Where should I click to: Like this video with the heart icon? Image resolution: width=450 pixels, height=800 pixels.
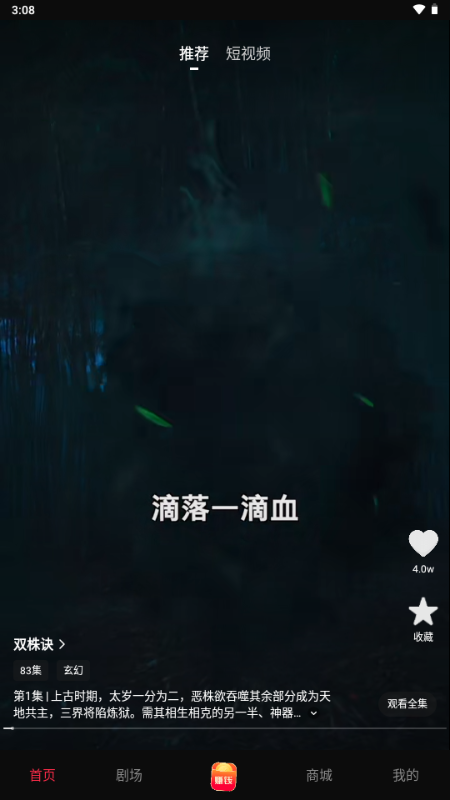coord(423,543)
